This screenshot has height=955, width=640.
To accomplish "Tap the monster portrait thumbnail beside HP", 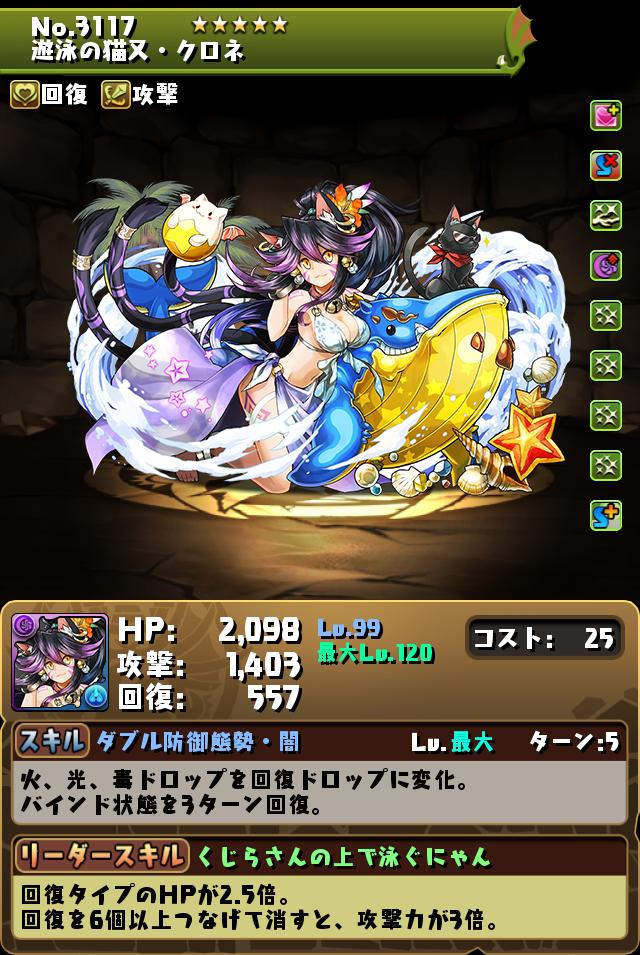I will (x=60, y=661).
